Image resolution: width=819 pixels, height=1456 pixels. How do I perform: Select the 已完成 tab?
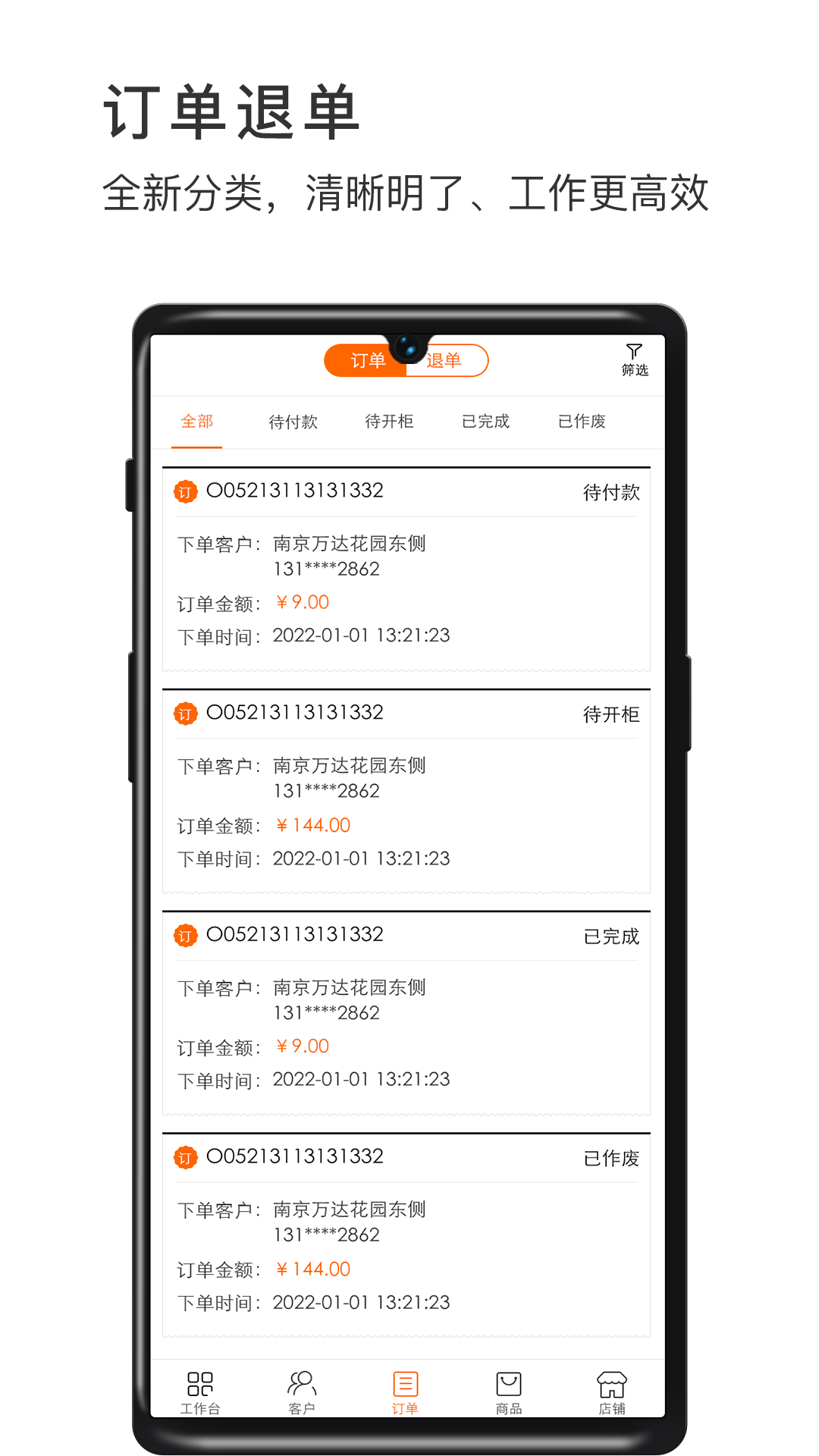(485, 422)
